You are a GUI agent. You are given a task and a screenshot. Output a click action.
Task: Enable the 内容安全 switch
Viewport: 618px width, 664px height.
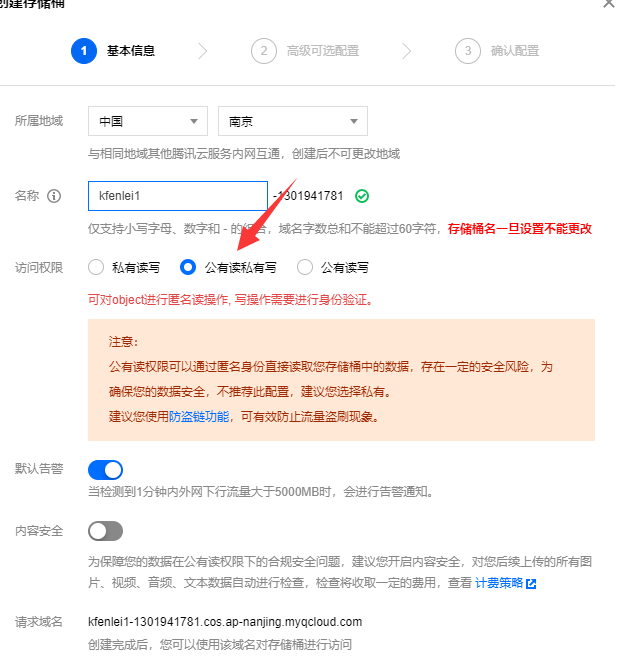click(105, 531)
